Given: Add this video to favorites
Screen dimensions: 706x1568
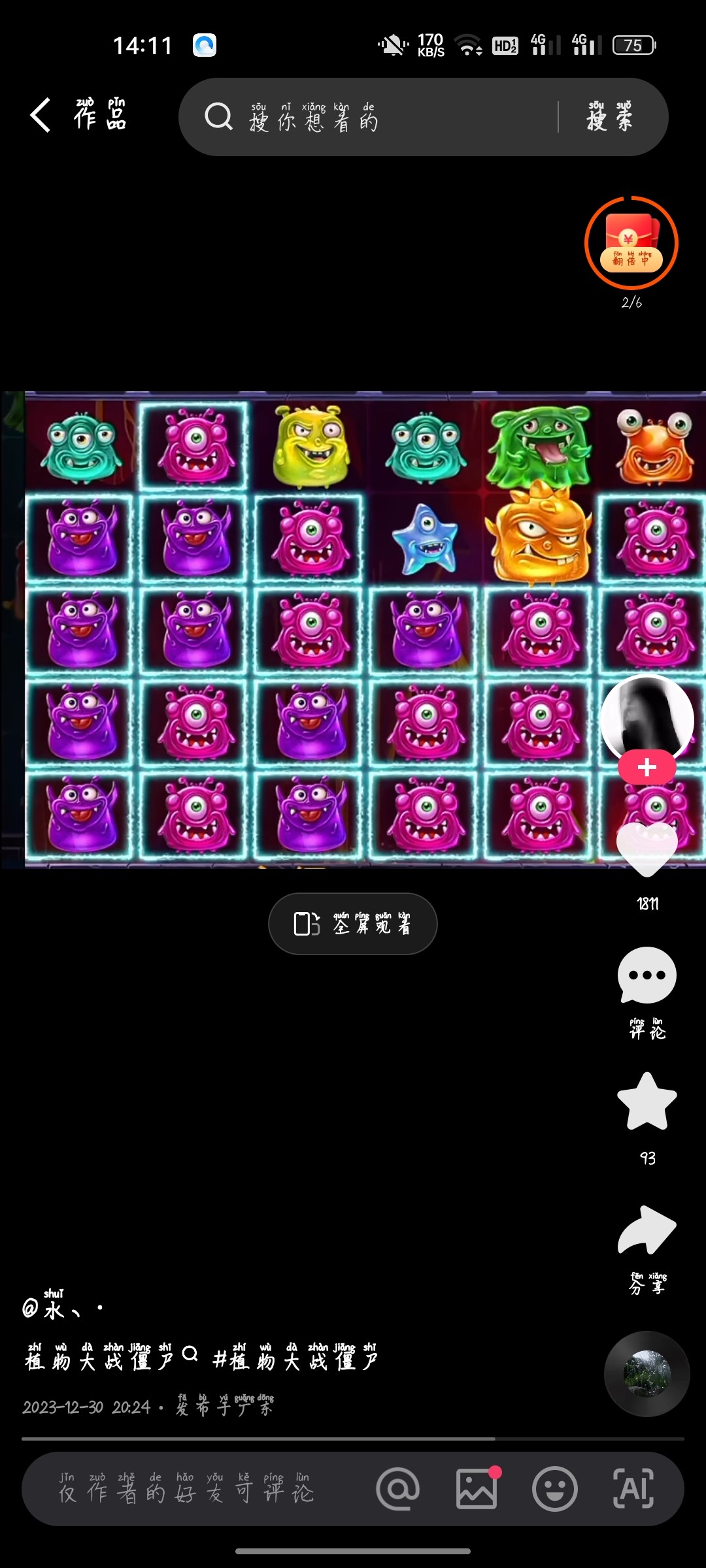Looking at the screenshot, I should click(647, 1103).
